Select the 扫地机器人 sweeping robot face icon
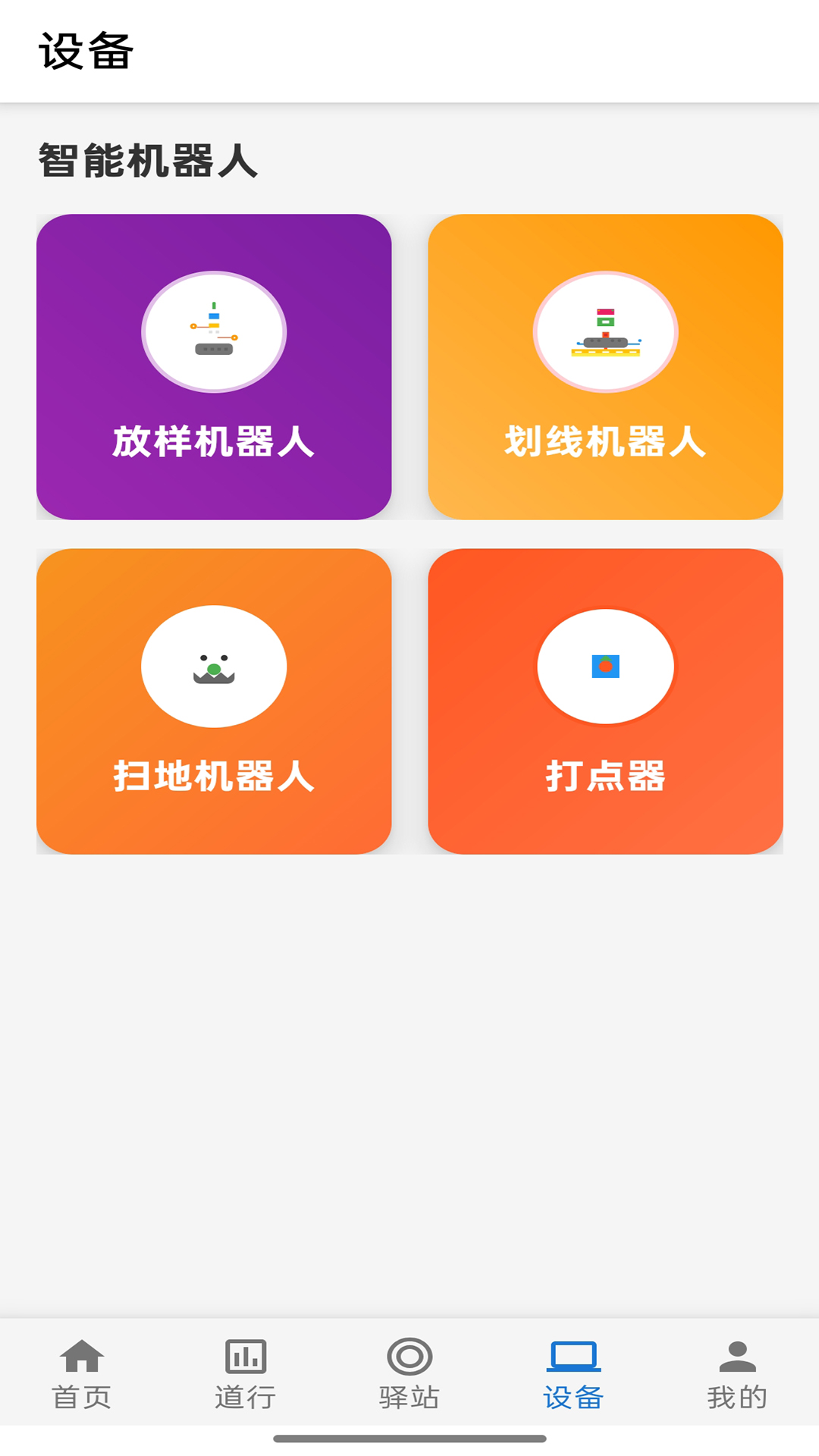819x1456 pixels. (213, 666)
